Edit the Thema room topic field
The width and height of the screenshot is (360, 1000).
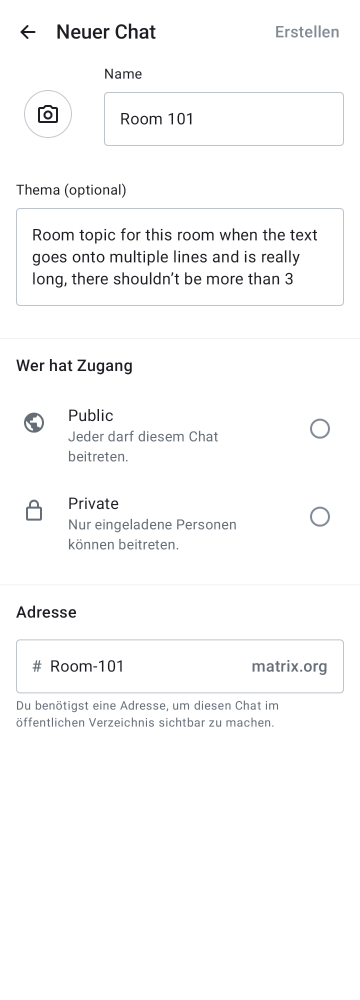pos(180,257)
